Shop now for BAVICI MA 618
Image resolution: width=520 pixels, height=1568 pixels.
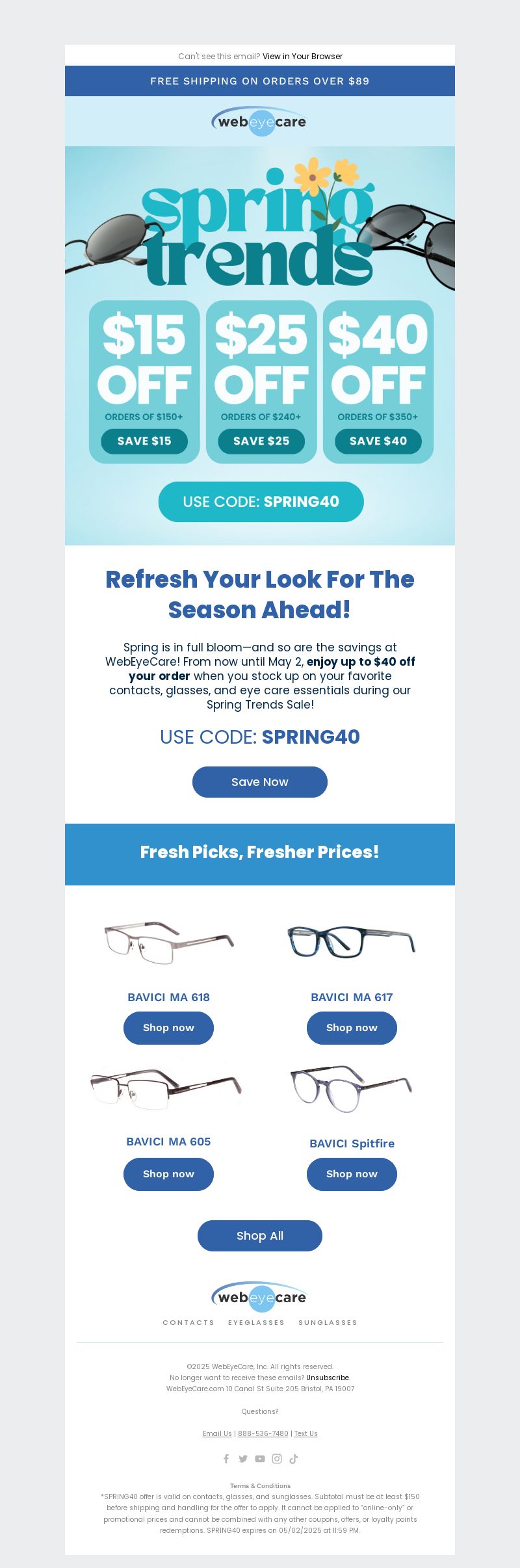[168, 1028]
